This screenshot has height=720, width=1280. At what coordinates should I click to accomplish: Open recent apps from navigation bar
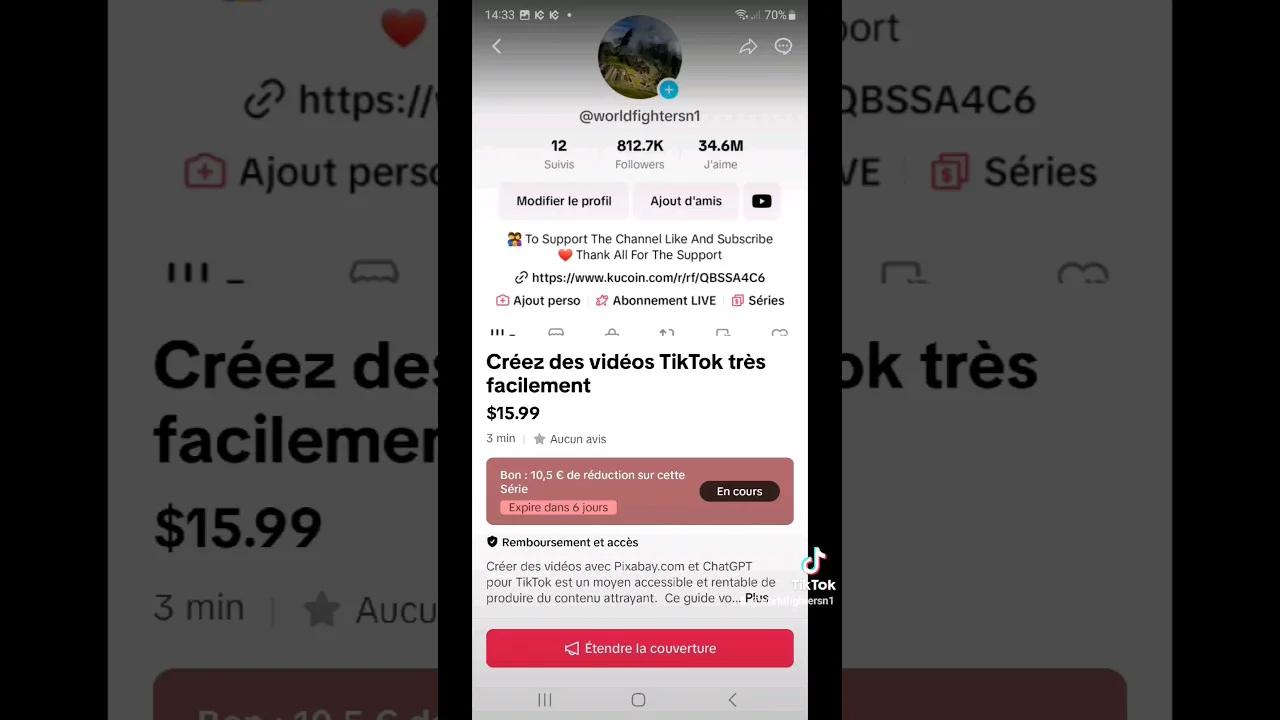point(545,700)
